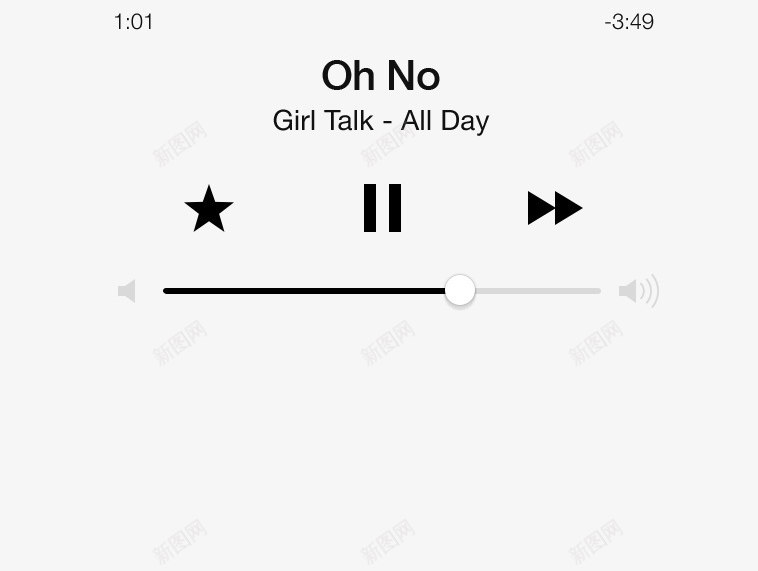This screenshot has height=571, width=758.
Task: Tap the volume slider knob
Action: [x=459, y=290]
